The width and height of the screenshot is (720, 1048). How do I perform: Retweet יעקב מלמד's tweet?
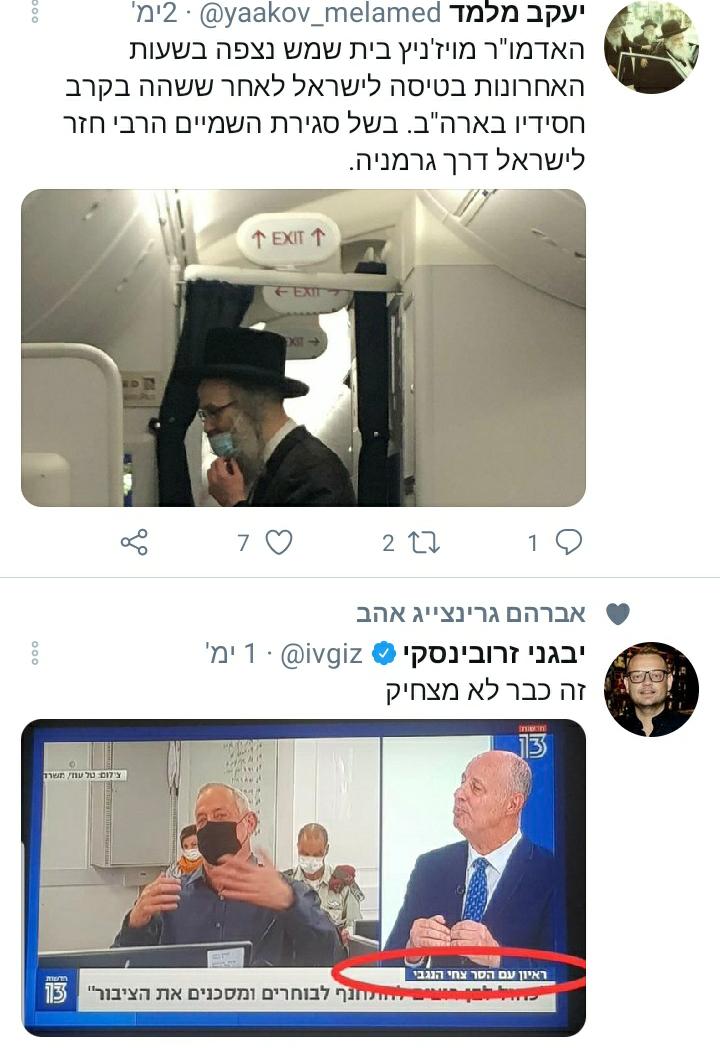pos(424,543)
